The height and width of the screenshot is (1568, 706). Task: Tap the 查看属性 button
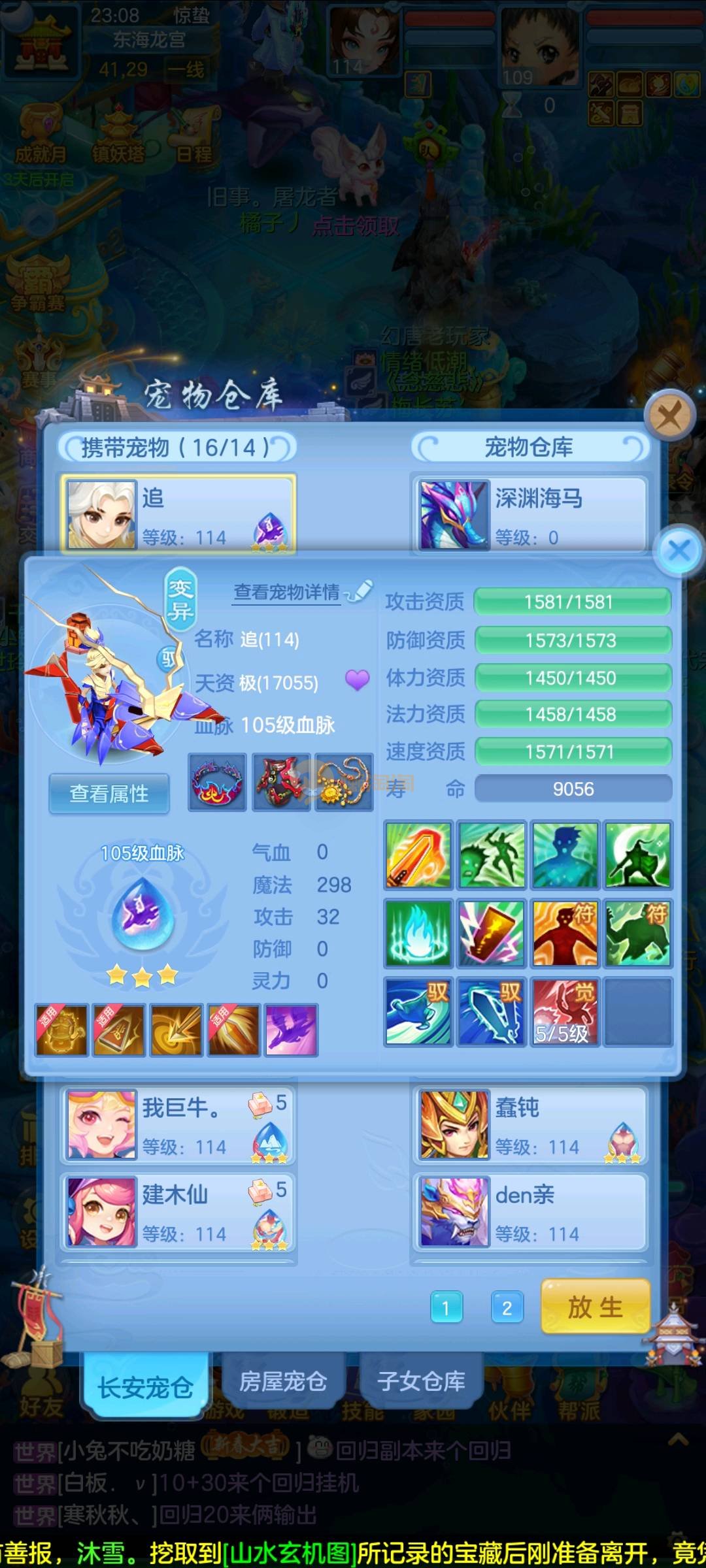pyautogui.click(x=109, y=793)
